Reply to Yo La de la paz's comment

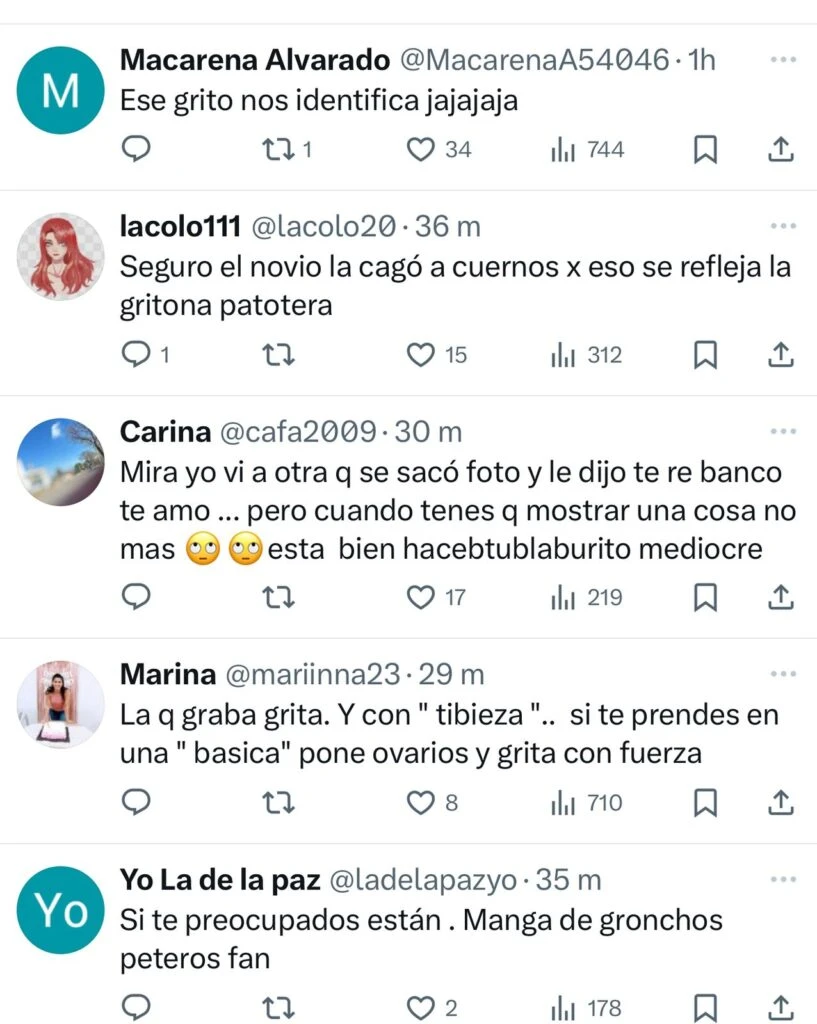(135, 1008)
